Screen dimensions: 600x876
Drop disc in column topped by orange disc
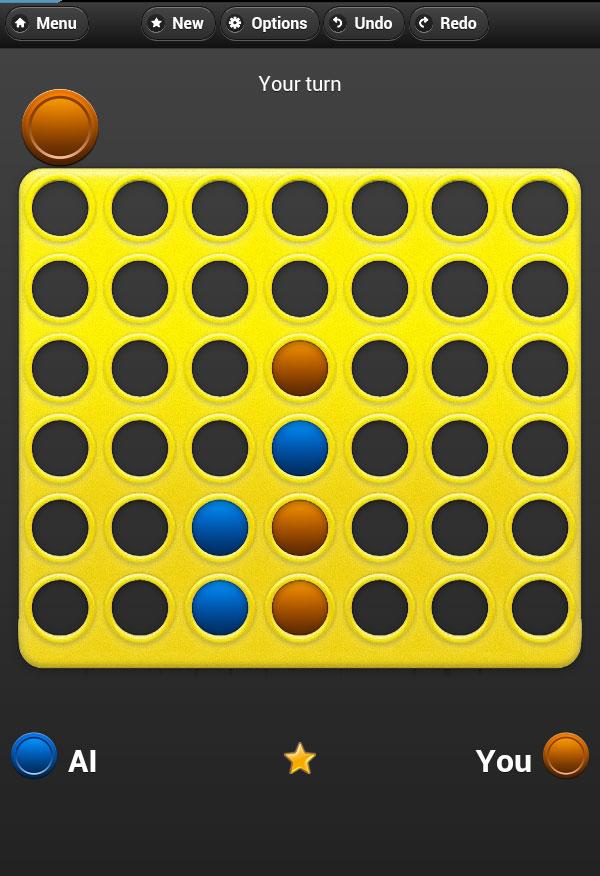click(300, 208)
